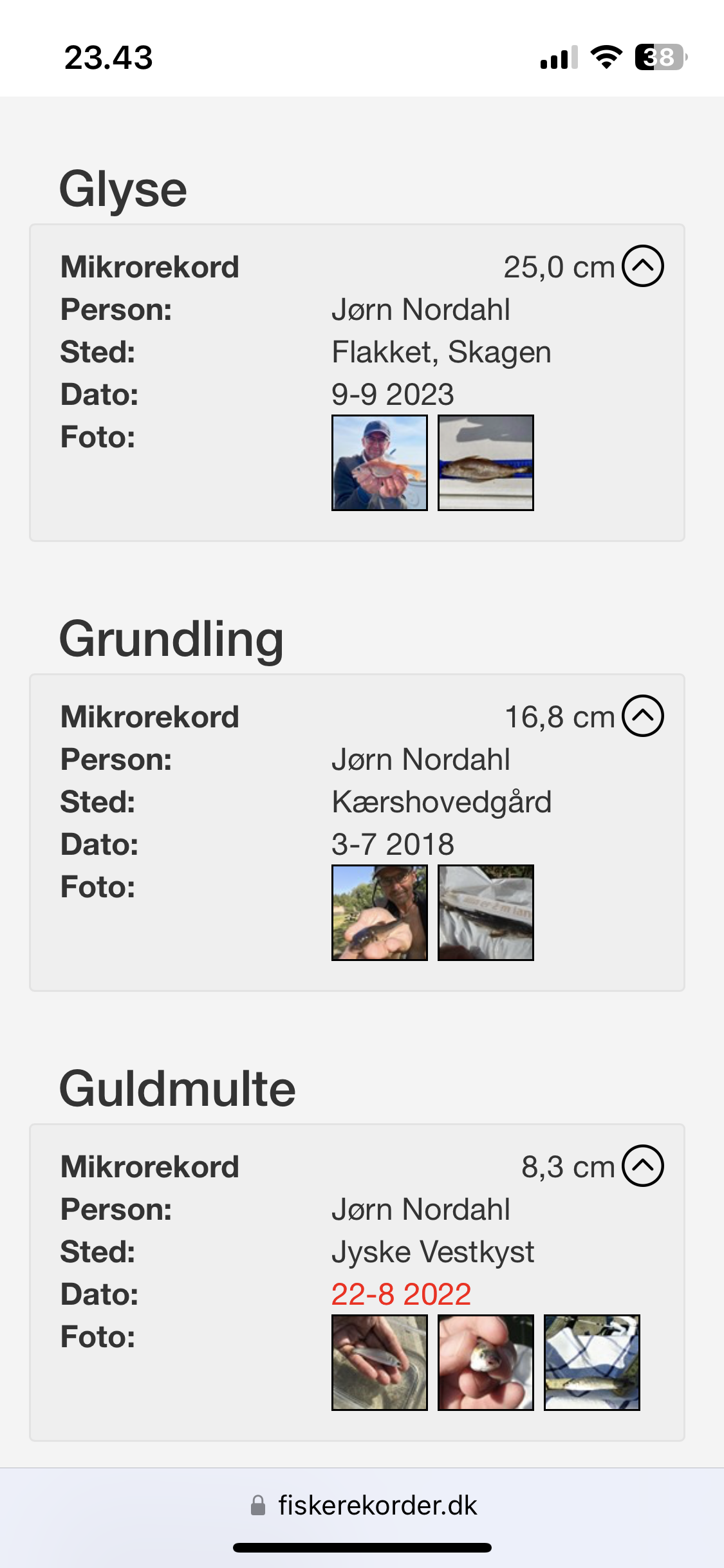Viewport: 724px width, 1568px height.
Task: Open the first Guldmulte photo
Action: click(x=380, y=1363)
